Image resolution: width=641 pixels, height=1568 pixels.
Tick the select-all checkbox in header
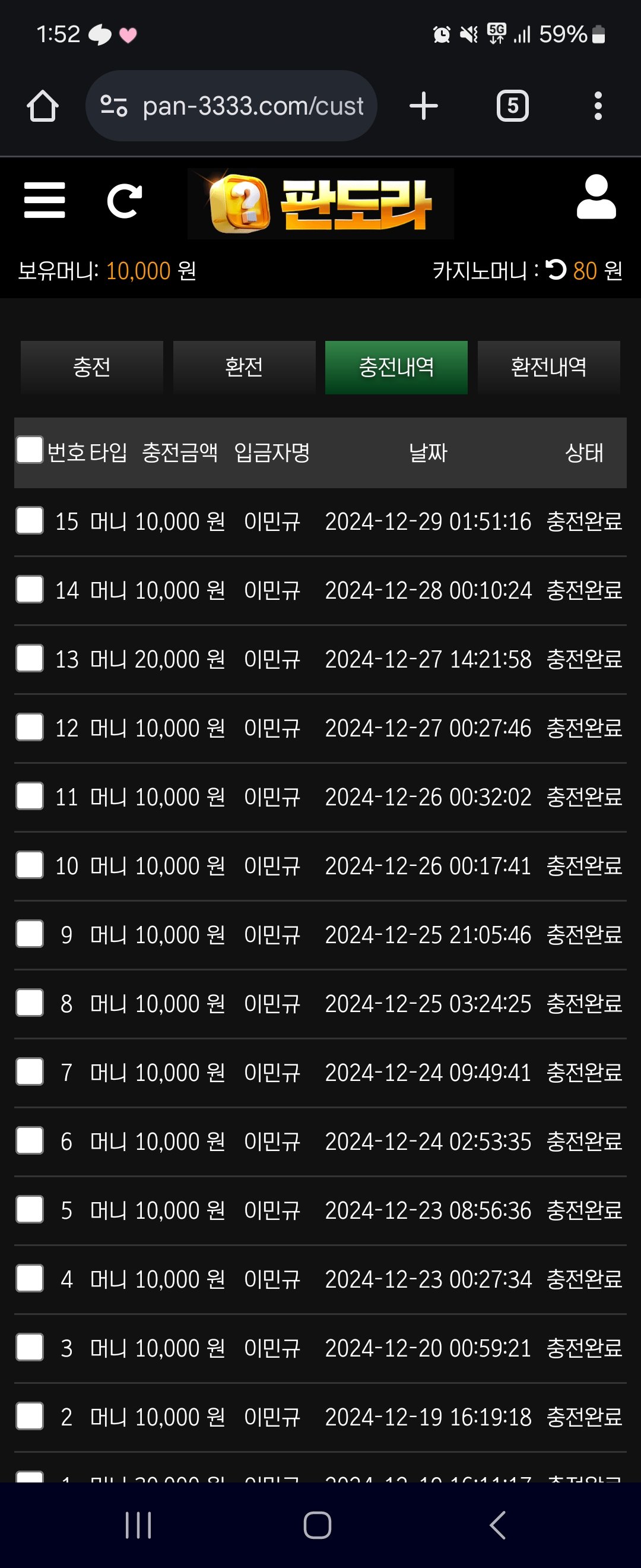(29, 450)
